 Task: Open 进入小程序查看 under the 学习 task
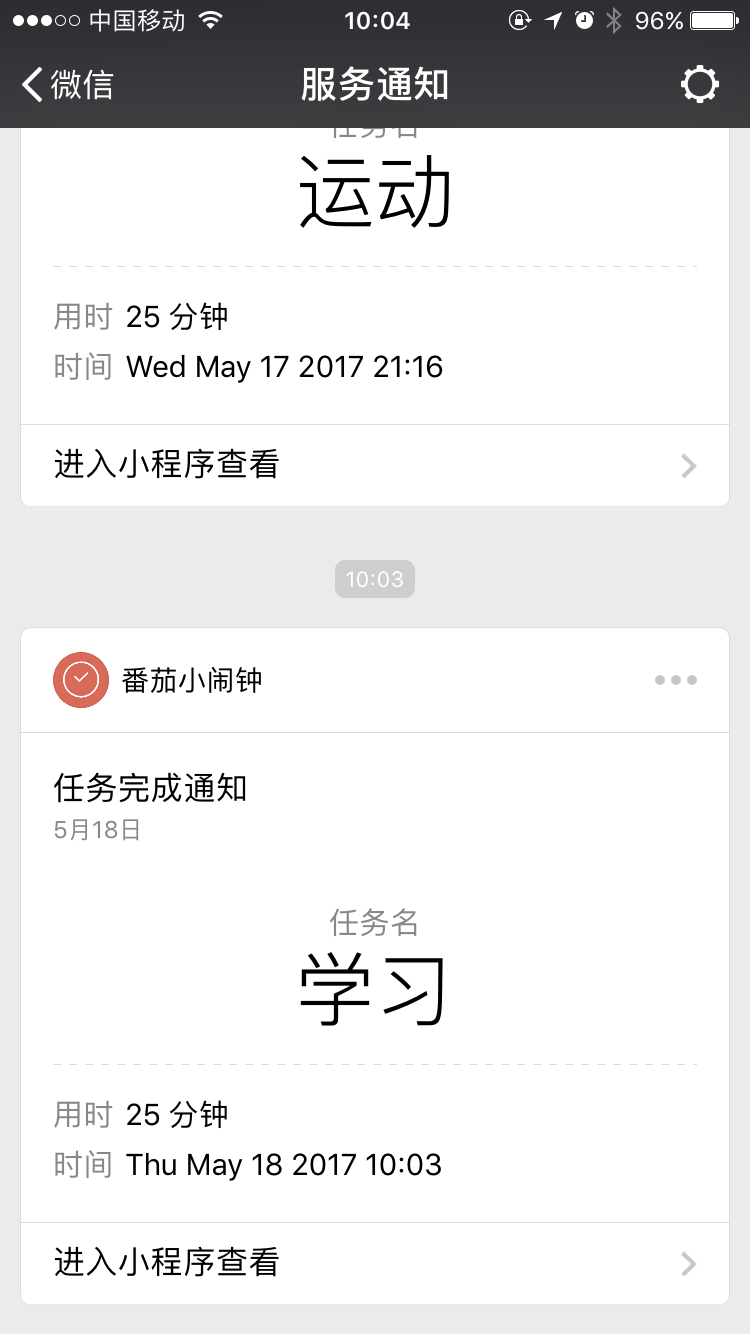[375, 1263]
